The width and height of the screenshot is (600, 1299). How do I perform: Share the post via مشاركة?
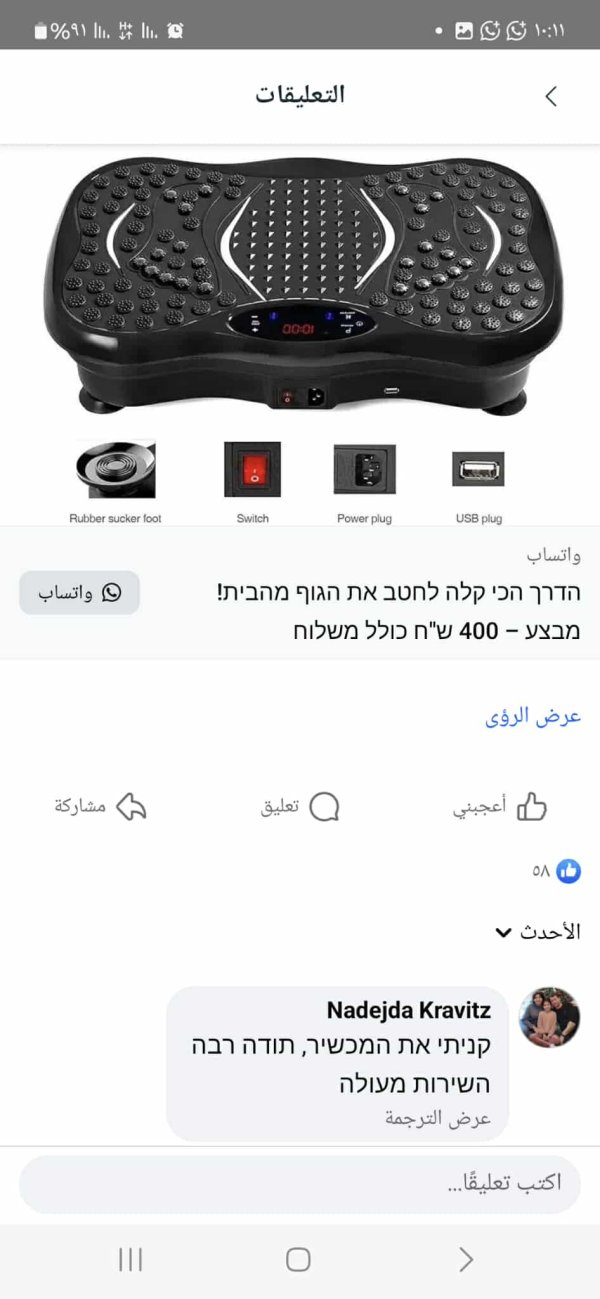[101, 807]
